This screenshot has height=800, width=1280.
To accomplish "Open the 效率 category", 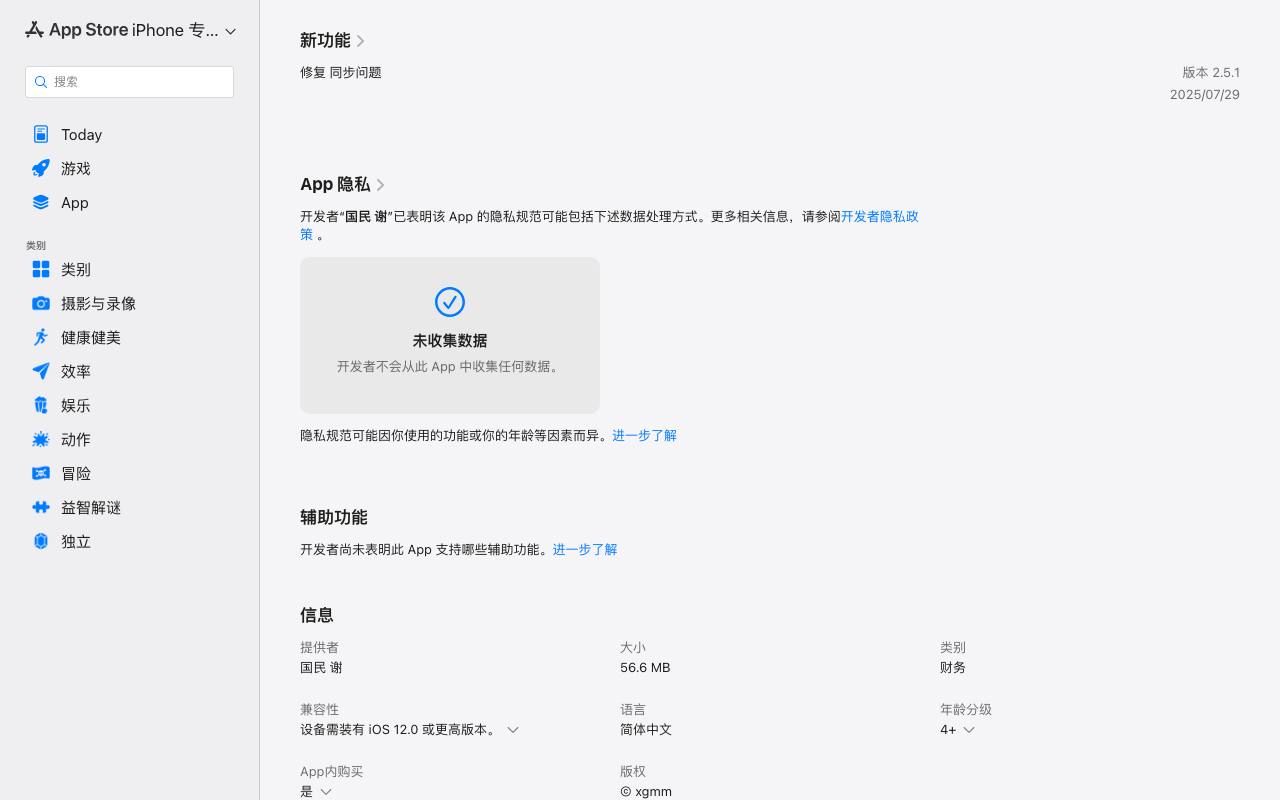I will click(129, 372).
